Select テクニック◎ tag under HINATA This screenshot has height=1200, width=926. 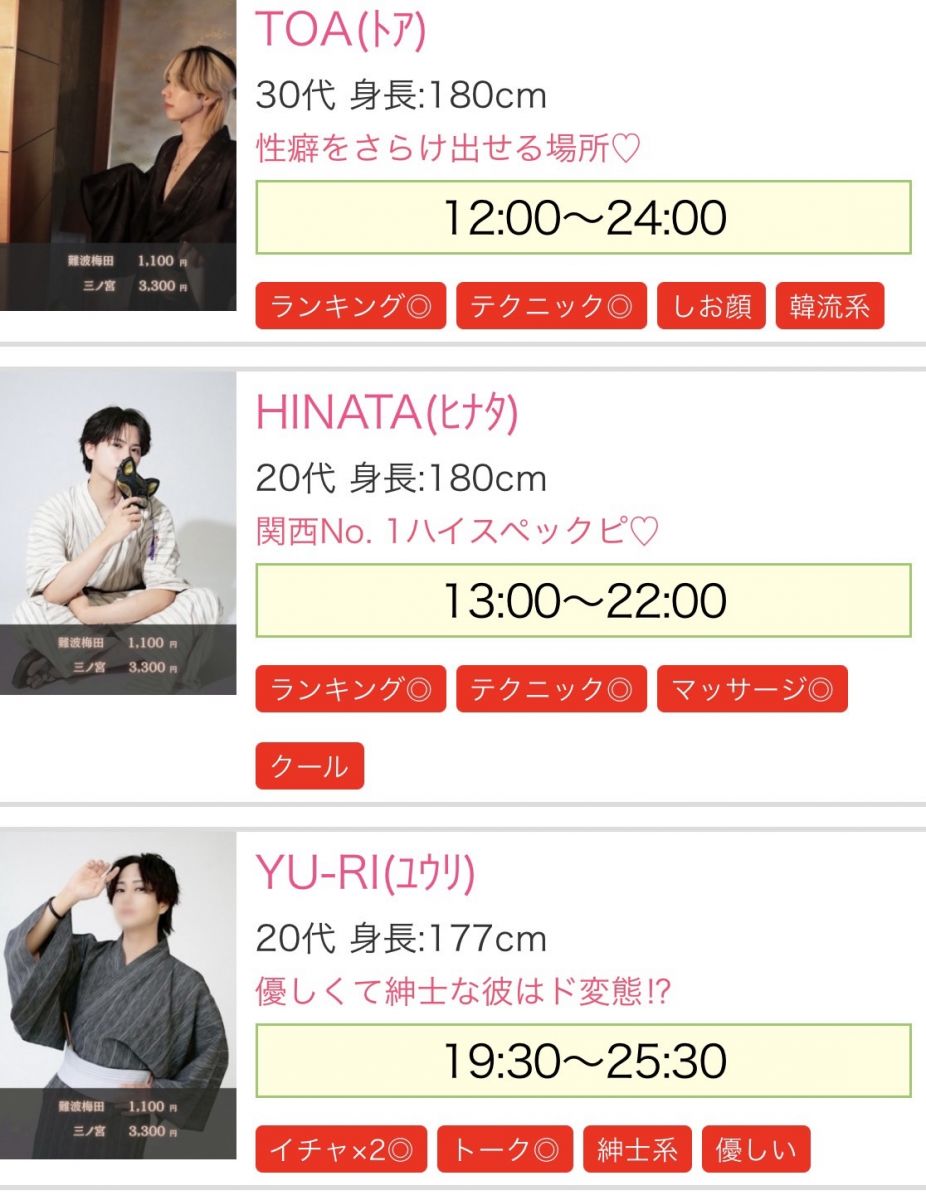click(551, 689)
